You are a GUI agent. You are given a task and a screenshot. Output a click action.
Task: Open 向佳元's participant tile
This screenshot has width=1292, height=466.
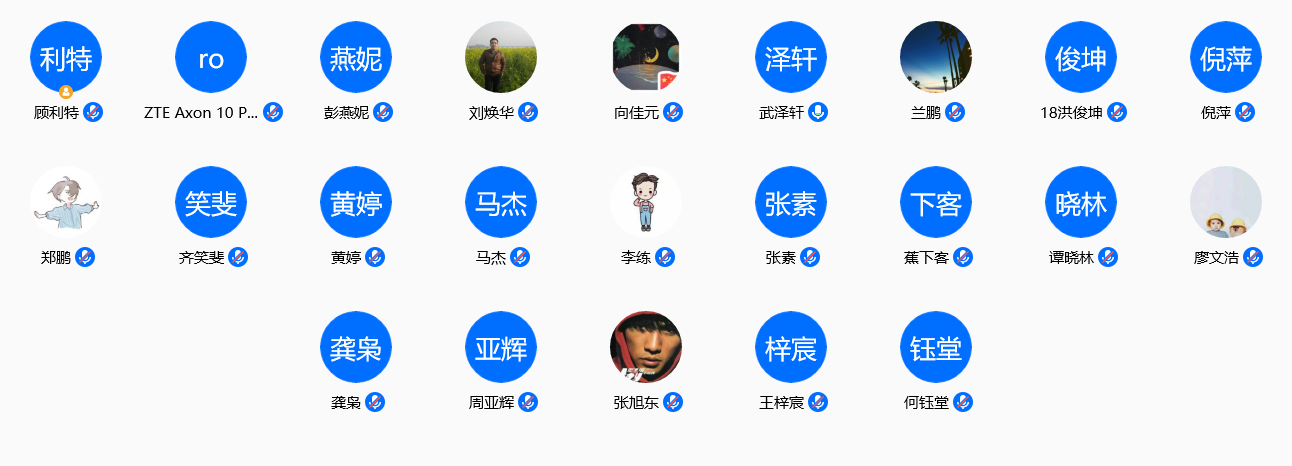click(646, 57)
